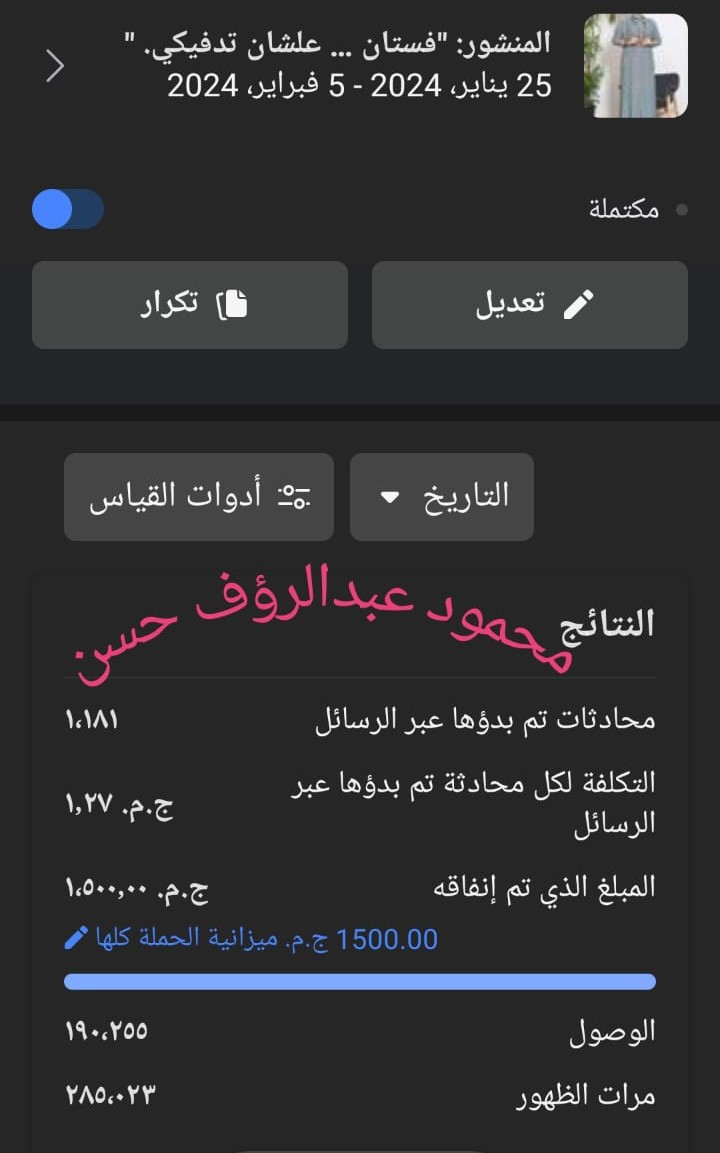Duplicate the ad with the تكرار button
Viewport: 720px width, 1153px height.
190,305
